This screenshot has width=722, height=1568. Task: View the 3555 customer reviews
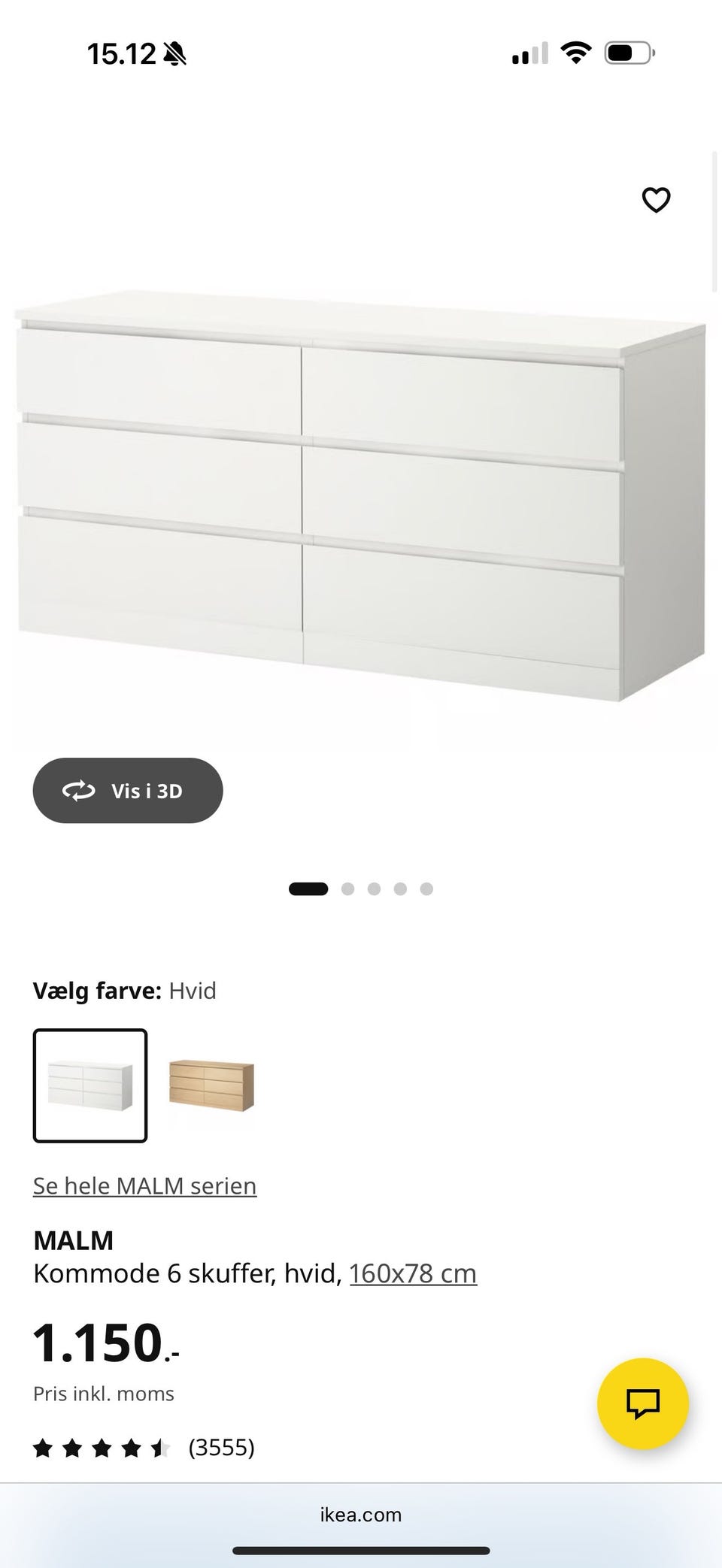(x=223, y=1445)
